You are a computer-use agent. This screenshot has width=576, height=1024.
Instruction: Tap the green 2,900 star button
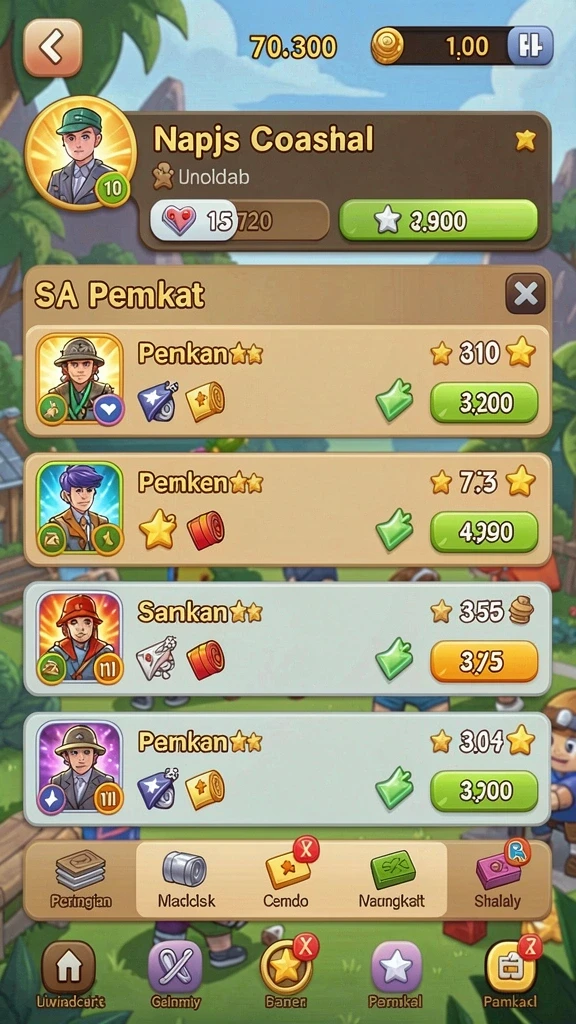click(438, 221)
